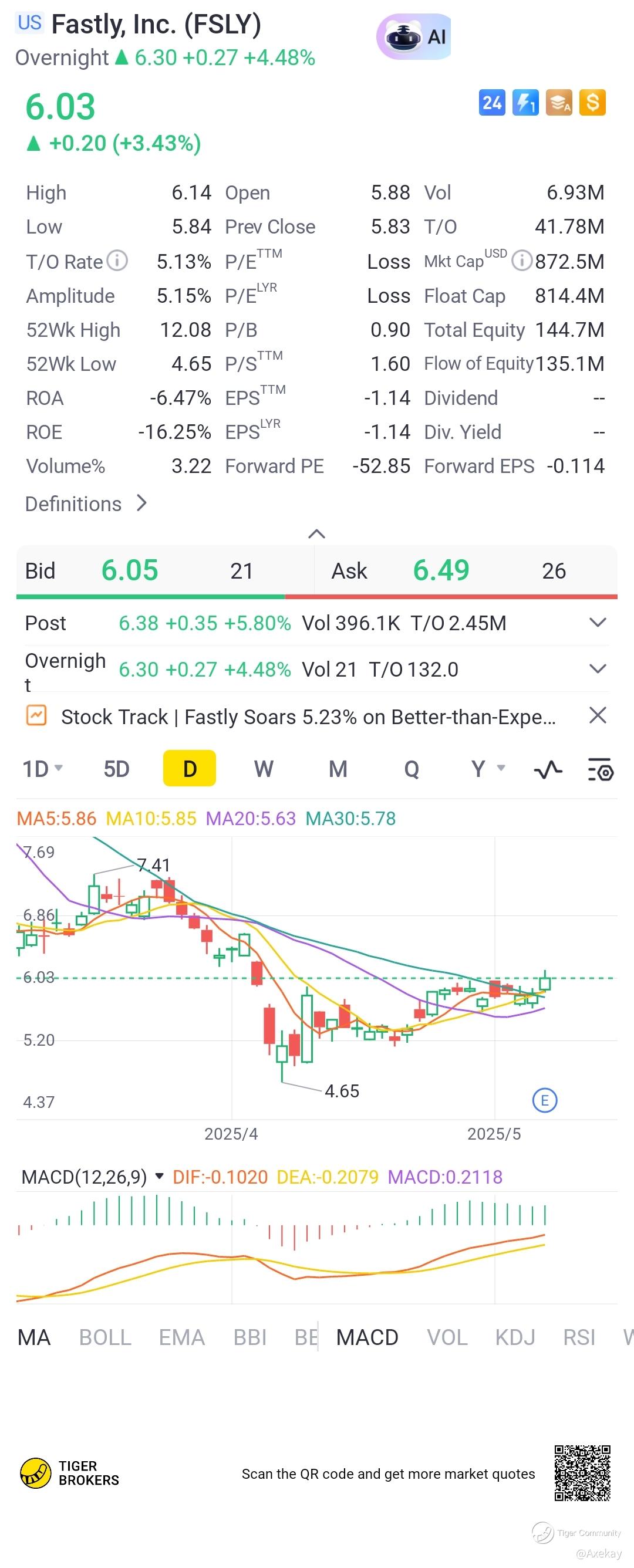Open the Stock Track Fastly Soars news
The width and height of the screenshot is (634, 1568).
308,717
